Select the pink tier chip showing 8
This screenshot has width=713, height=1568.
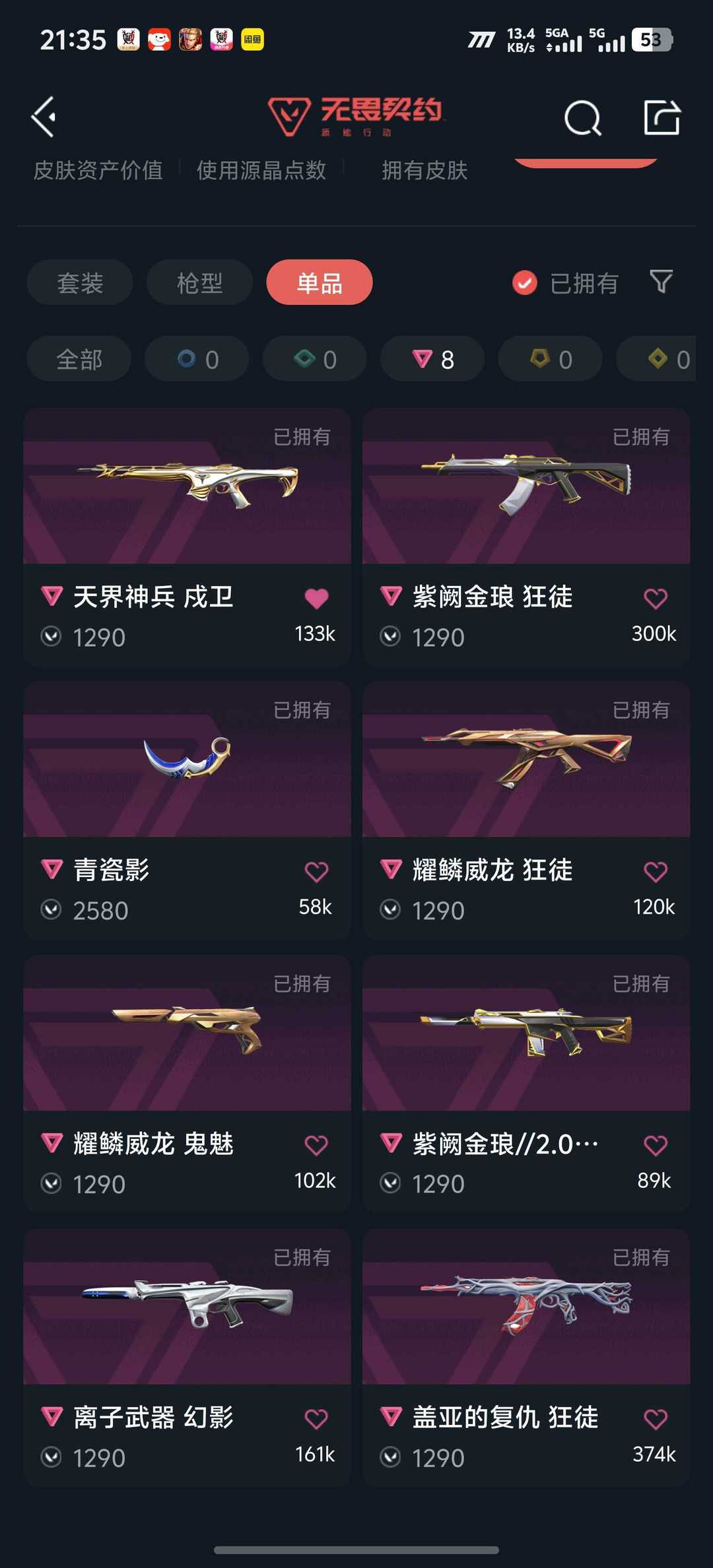[432, 359]
